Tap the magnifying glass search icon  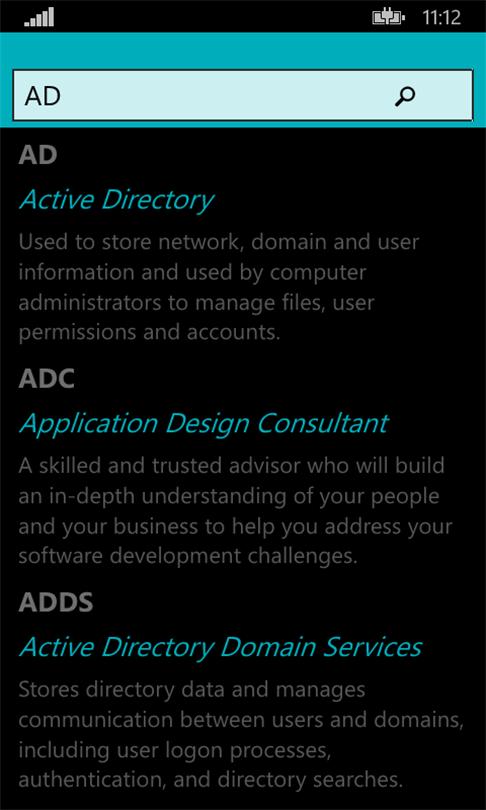click(x=404, y=97)
